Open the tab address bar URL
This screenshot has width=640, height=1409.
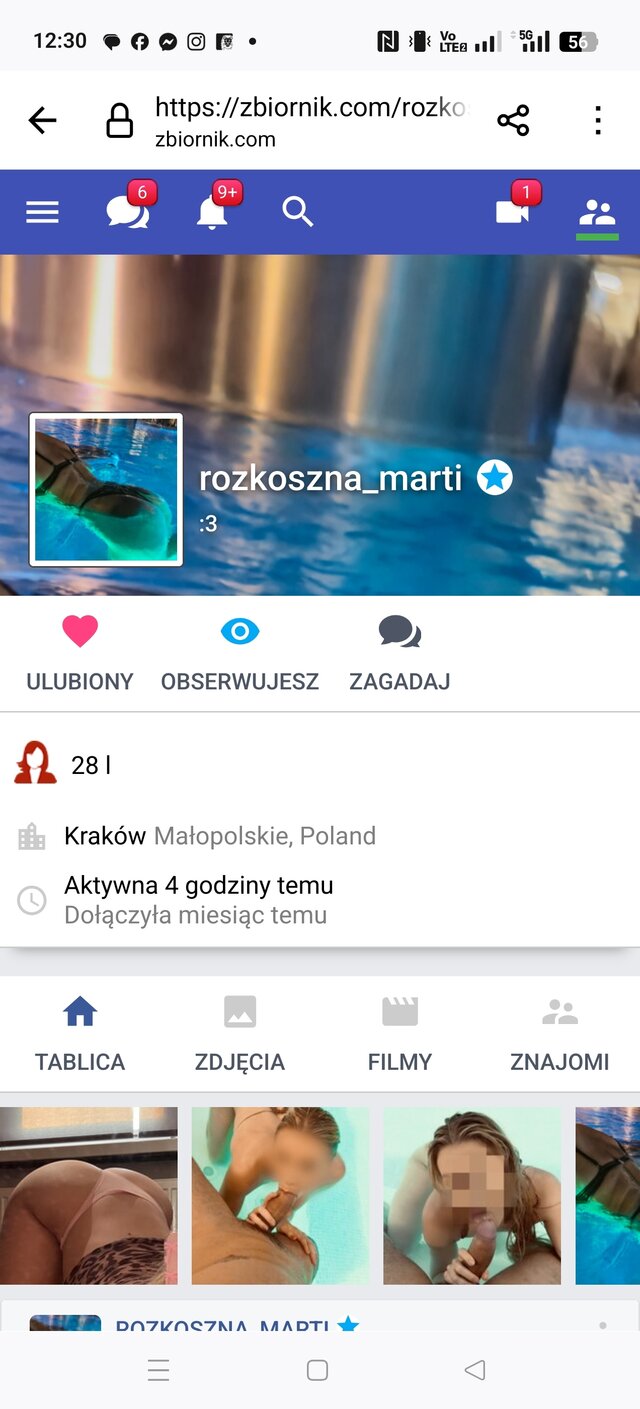click(x=310, y=120)
